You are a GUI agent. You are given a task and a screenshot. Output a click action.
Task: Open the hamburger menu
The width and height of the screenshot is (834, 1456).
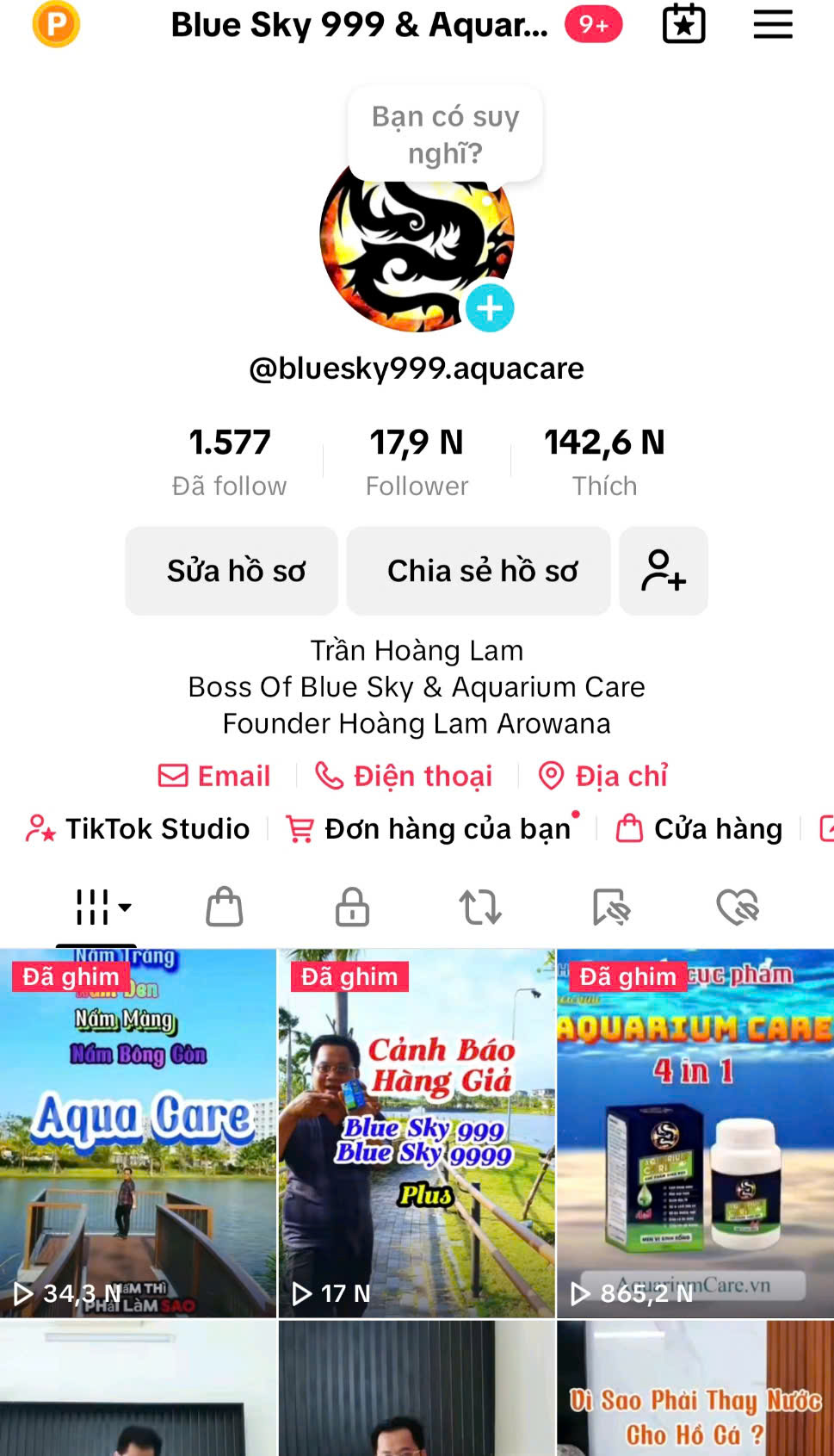coord(772,25)
